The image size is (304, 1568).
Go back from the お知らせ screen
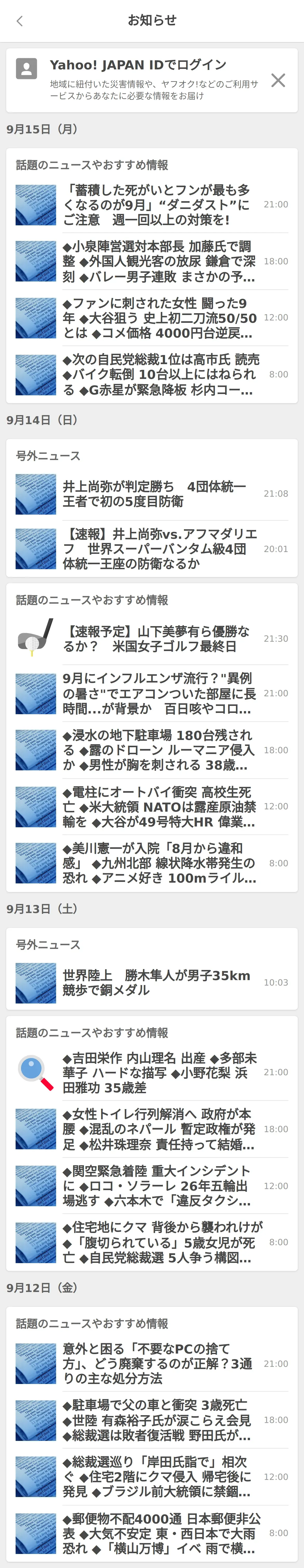pyautogui.click(x=19, y=21)
